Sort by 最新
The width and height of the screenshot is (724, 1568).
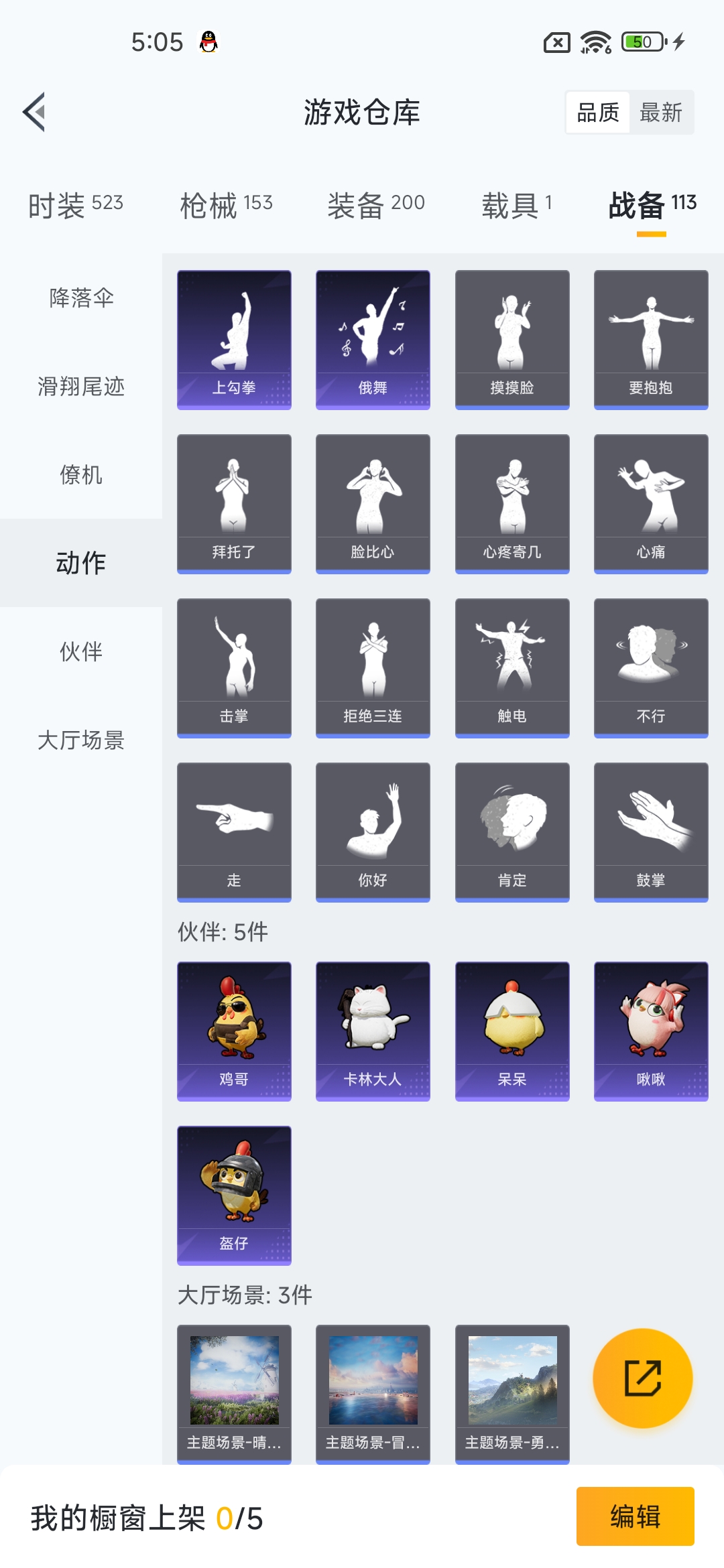click(660, 113)
